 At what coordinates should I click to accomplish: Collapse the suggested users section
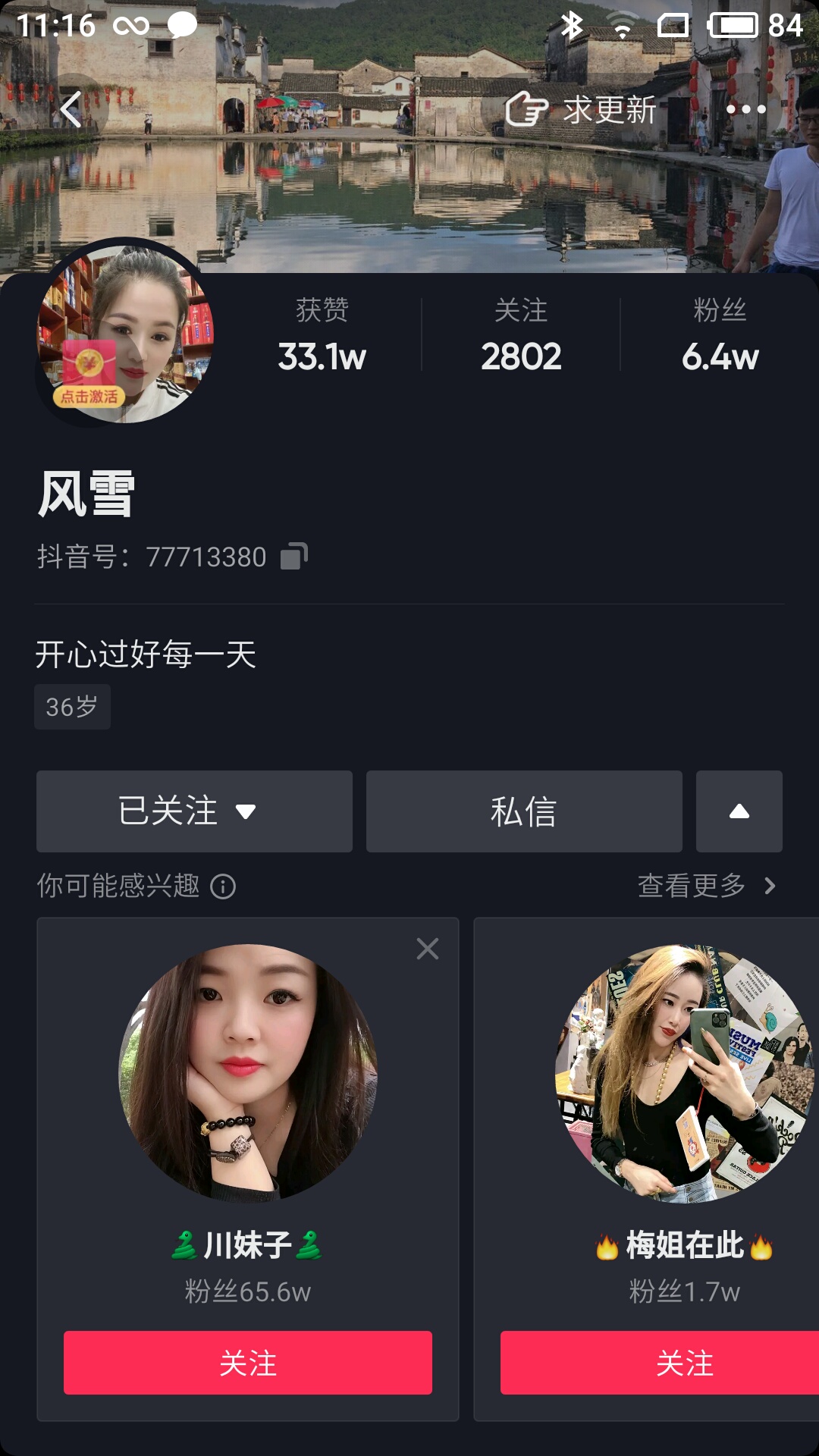tap(739, 811)
